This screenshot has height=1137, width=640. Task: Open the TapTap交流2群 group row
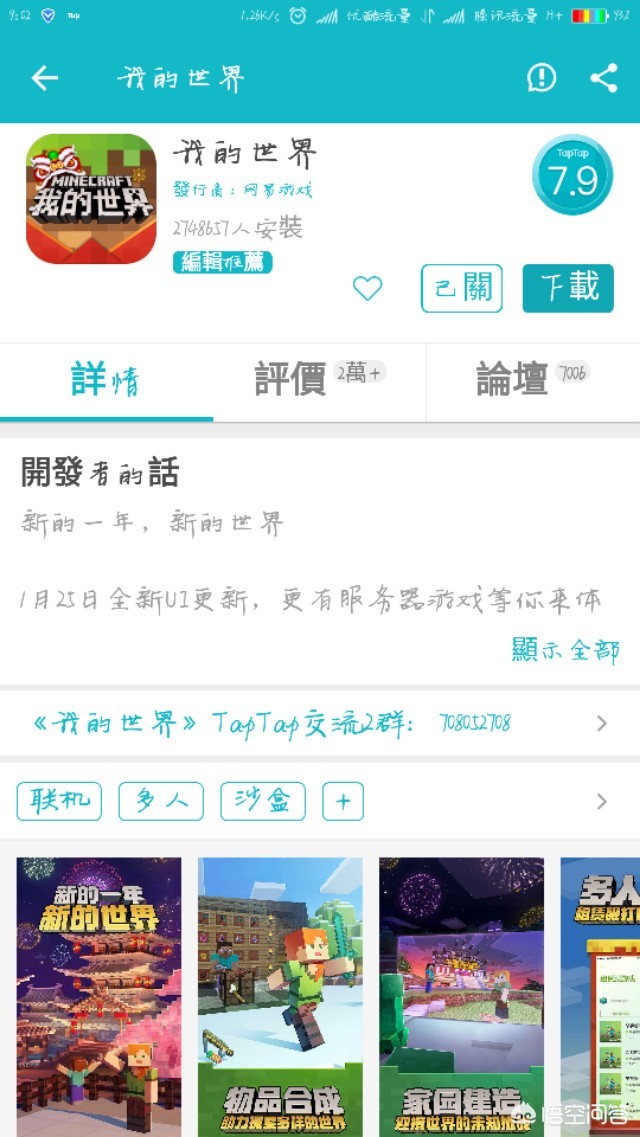(320, 723)
